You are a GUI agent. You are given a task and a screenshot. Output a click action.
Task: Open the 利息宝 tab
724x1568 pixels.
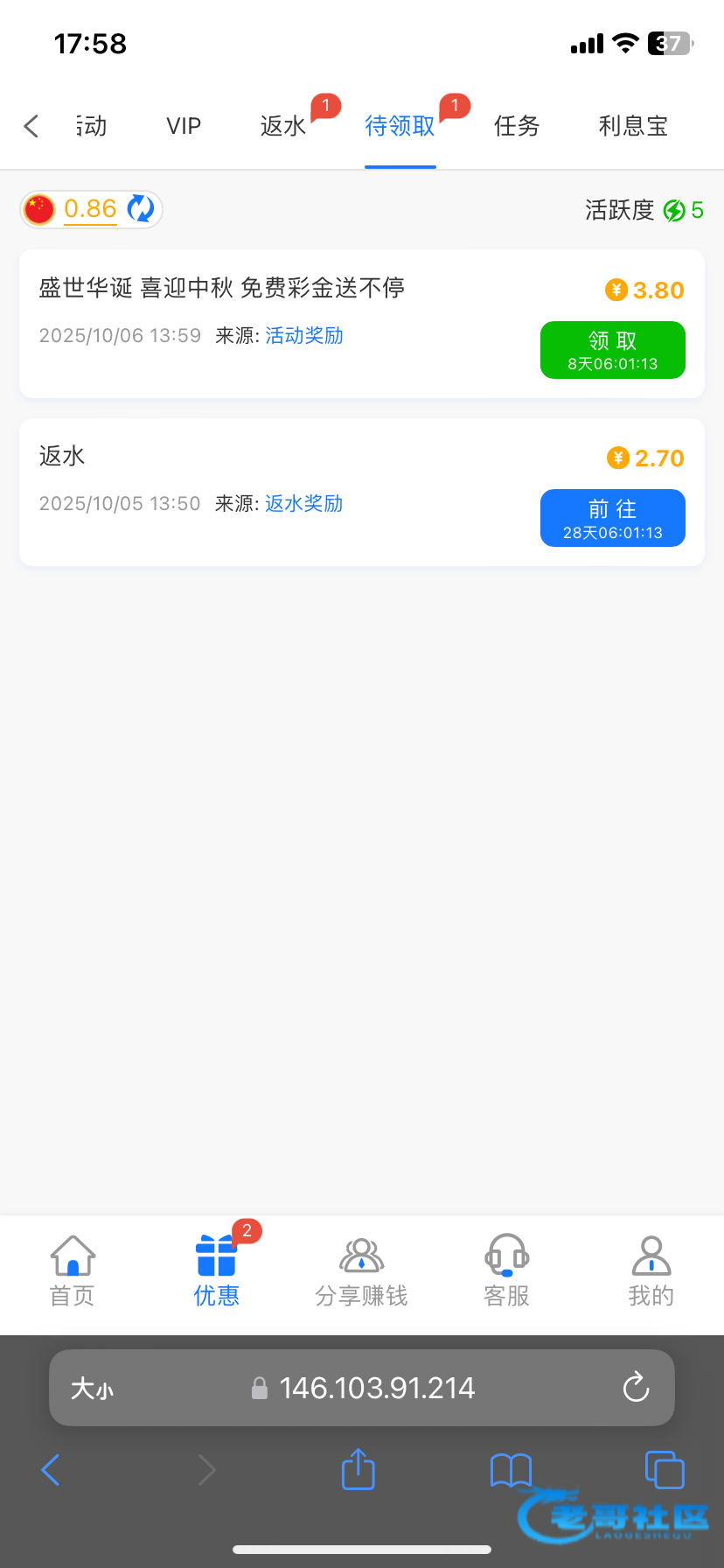tap(633, 126)
